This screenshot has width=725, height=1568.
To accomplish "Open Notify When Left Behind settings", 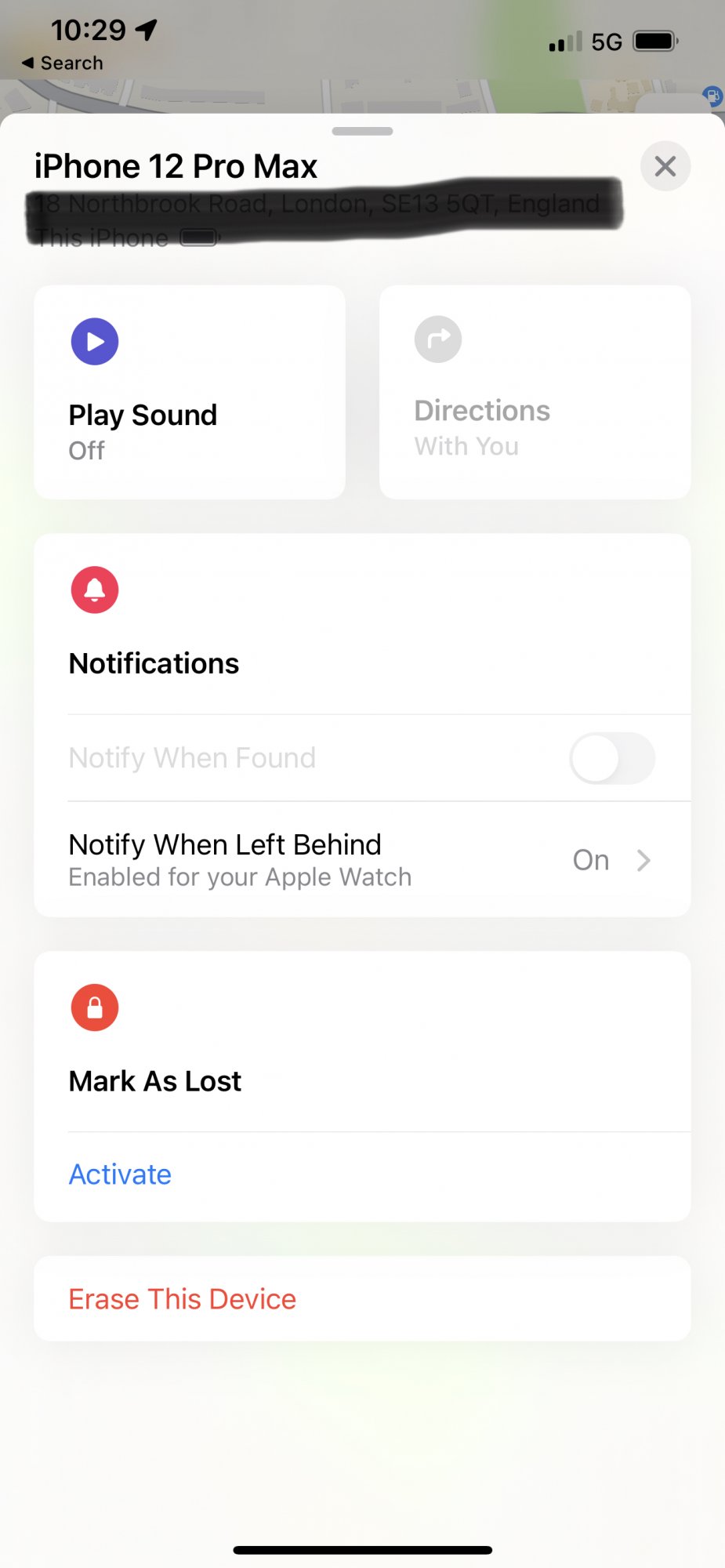I will pyautogui.click(x=362, y=860).
